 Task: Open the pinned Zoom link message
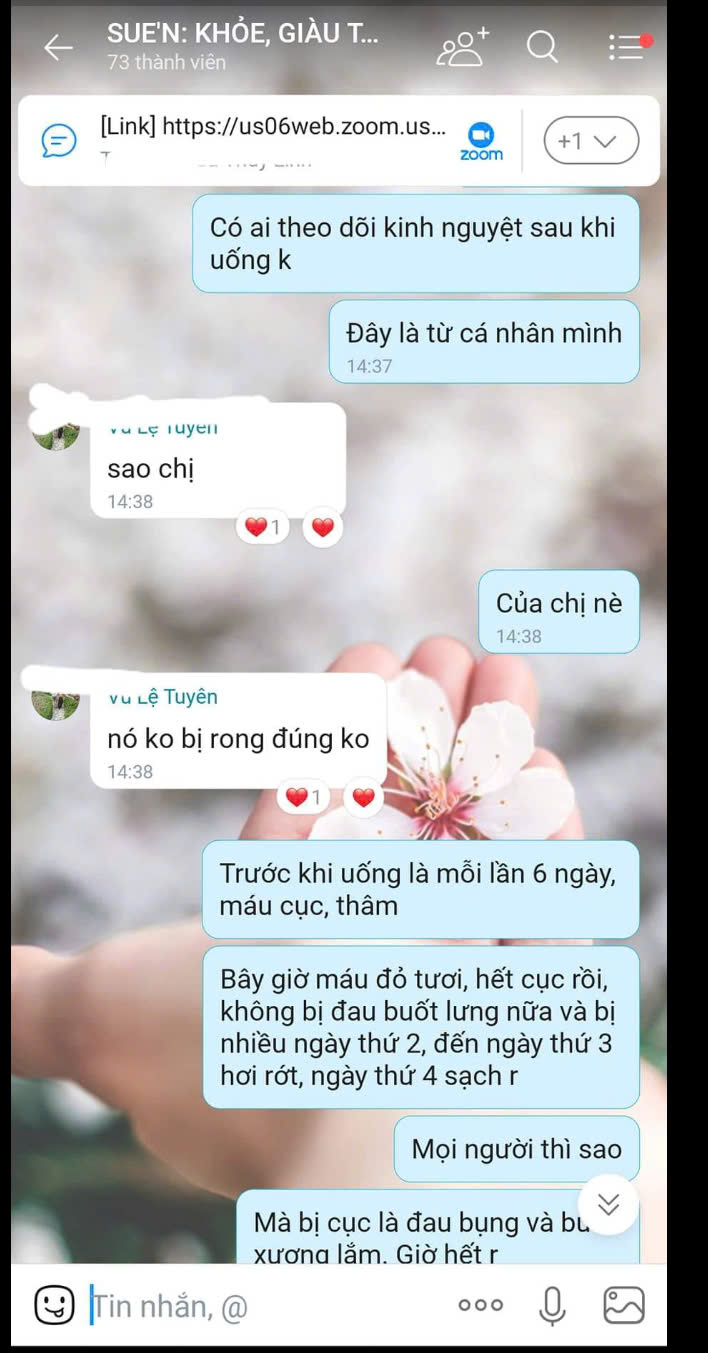tap(270, 140)
